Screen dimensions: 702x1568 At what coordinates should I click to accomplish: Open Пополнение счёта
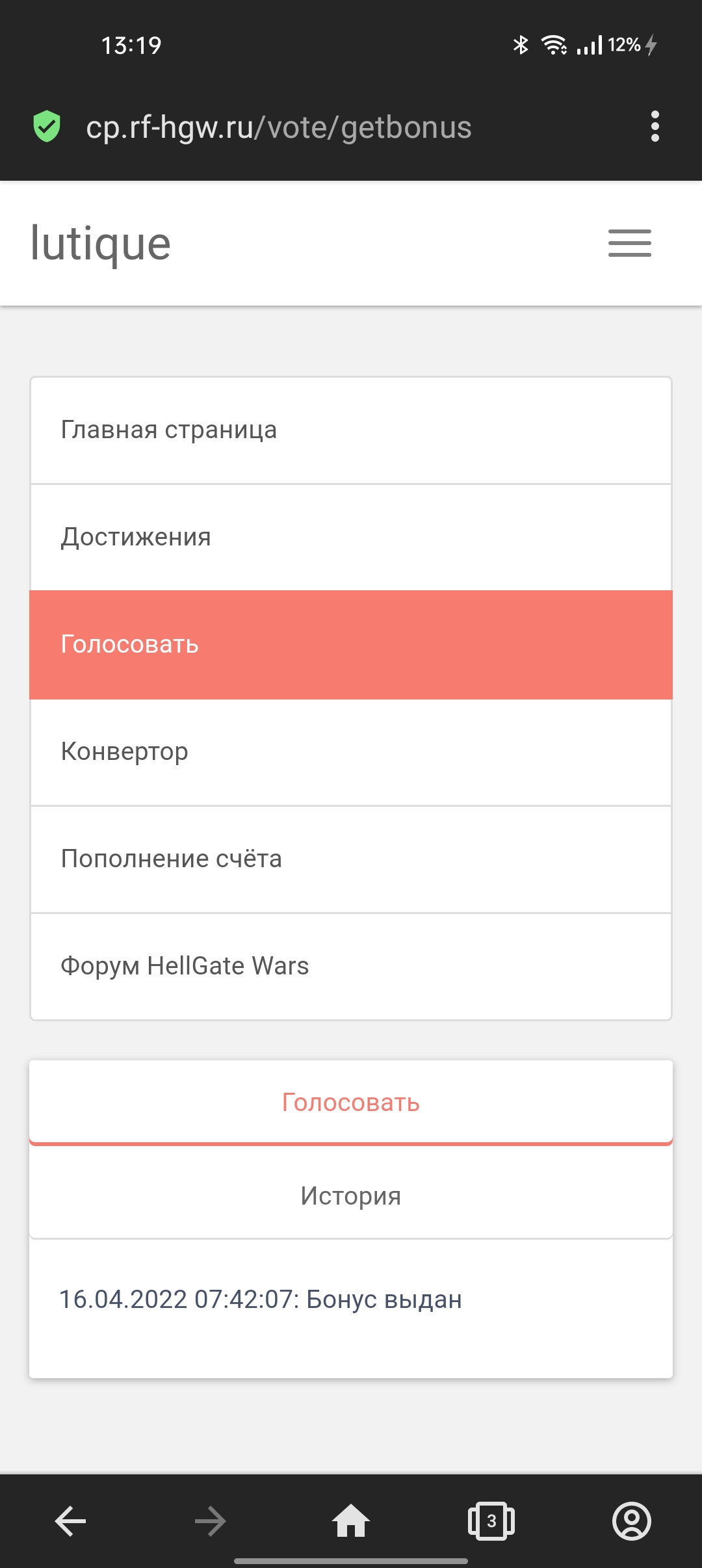351,859
